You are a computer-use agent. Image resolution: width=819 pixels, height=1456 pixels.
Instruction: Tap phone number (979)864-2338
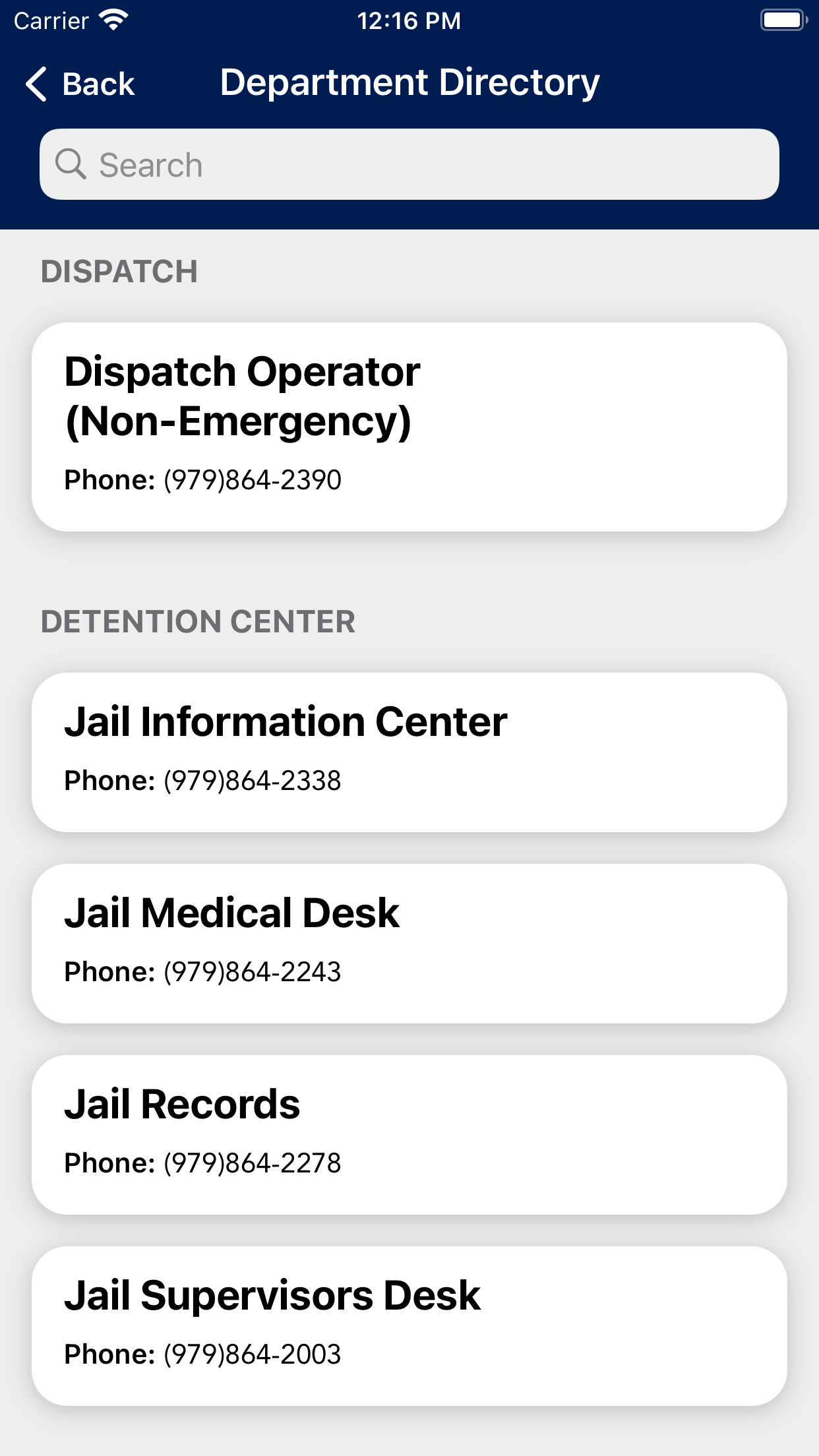[253, 780]
